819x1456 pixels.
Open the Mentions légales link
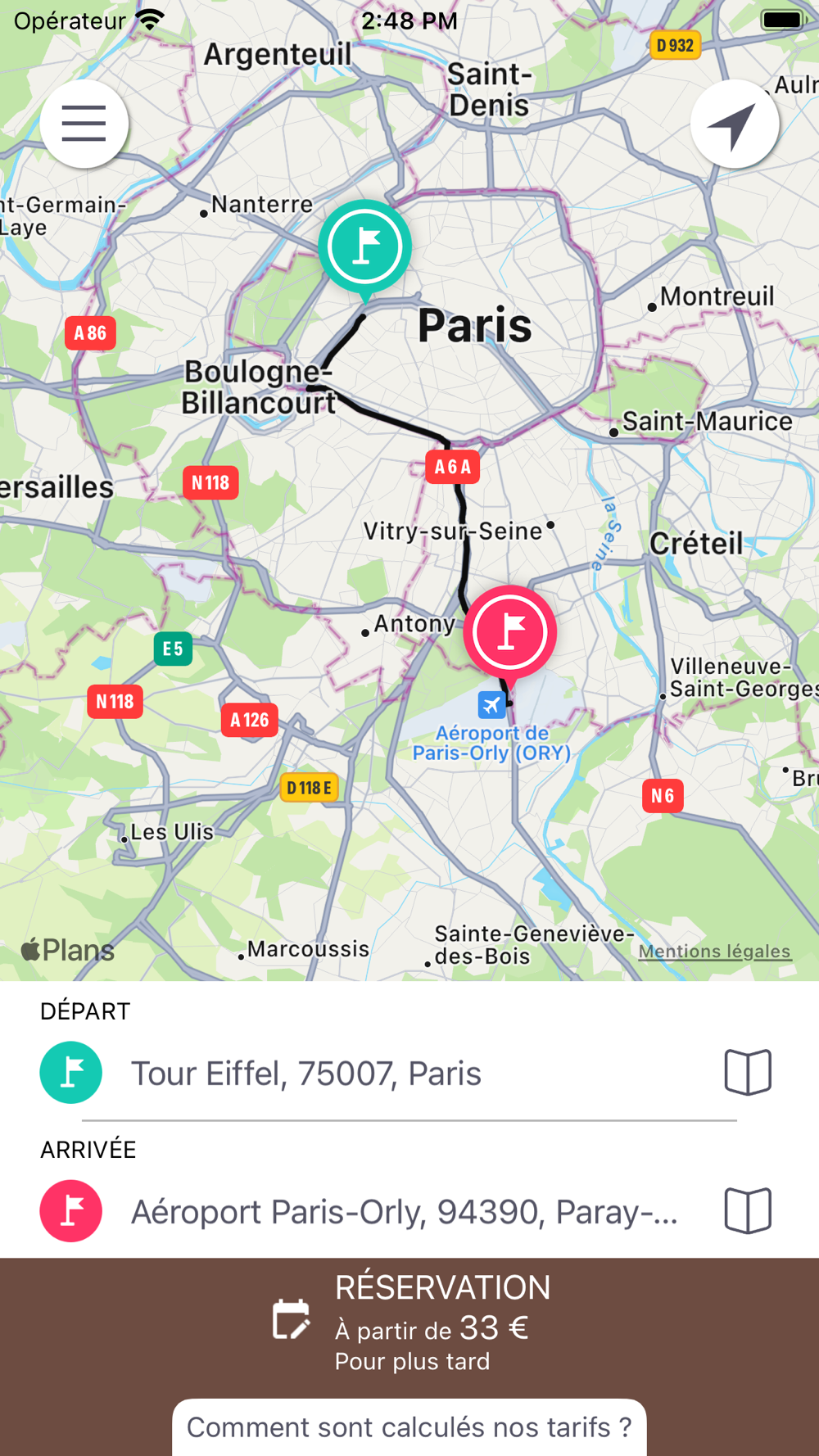tap(714, 951)
